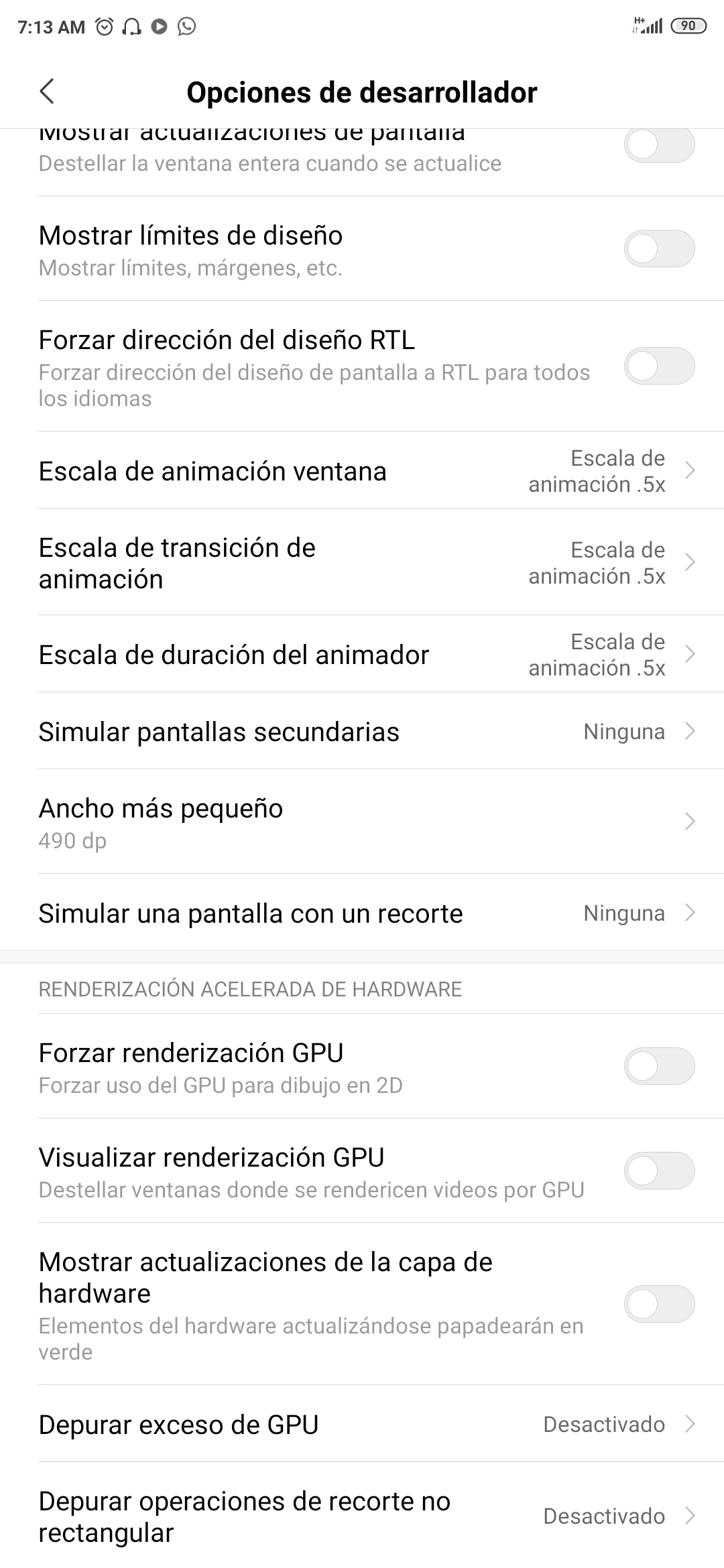This screenshot has height=1568, width=724.
Task: Open Depurar operaciones de recorte no rectangular
Action: 362,1516
